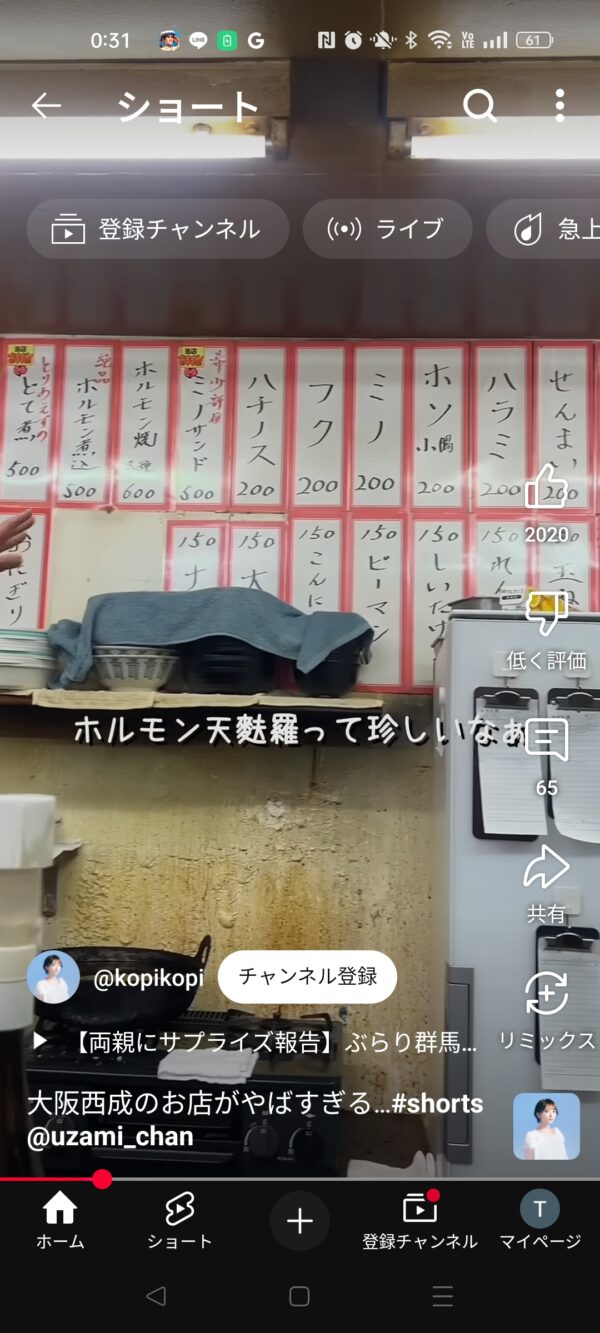Go back using the top arrow
Screen dimensions: 600x1333
[x=46, y=106]
